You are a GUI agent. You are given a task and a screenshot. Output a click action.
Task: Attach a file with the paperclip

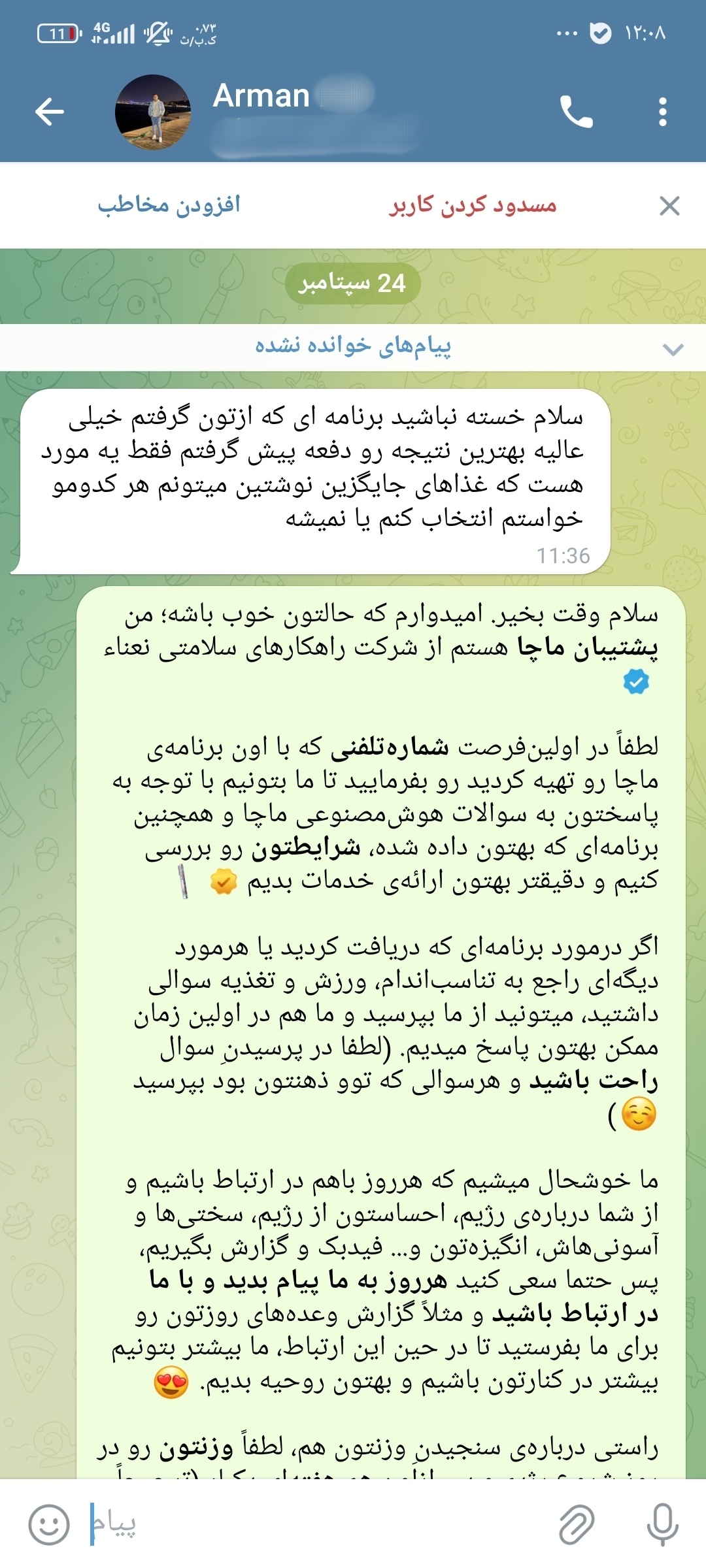(577, 1524)
